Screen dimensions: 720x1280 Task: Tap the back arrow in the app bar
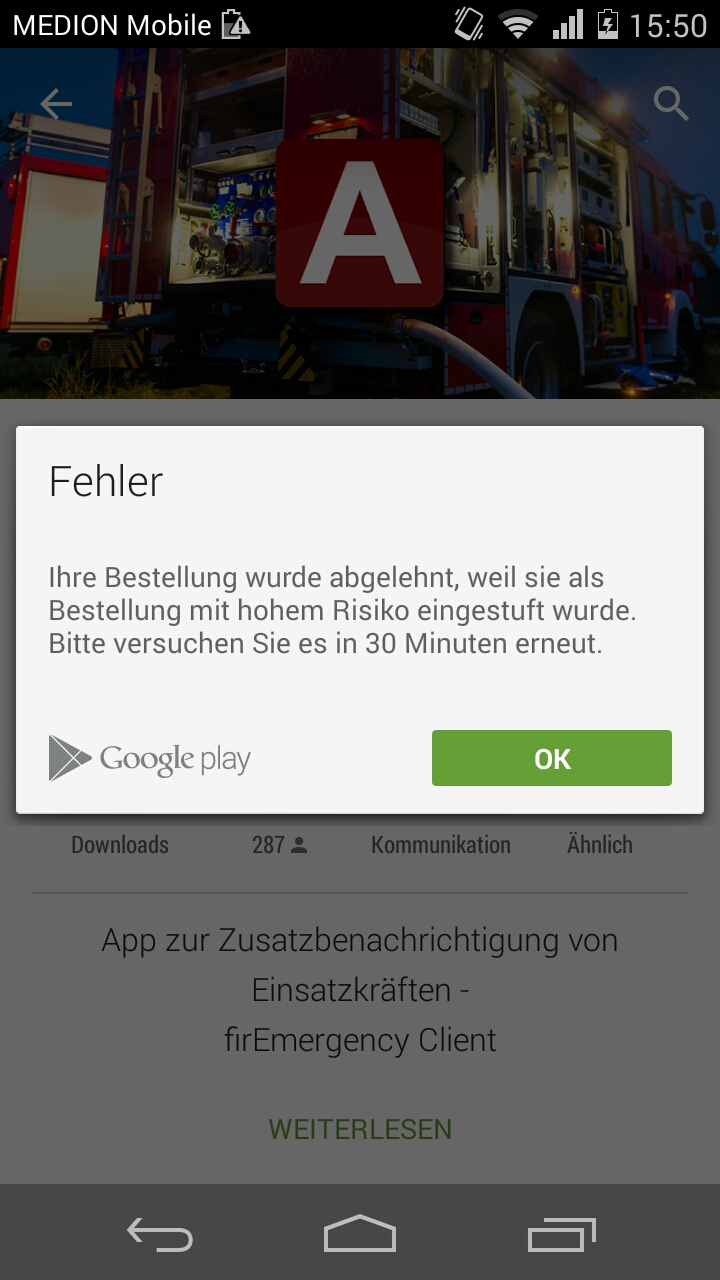56,103
